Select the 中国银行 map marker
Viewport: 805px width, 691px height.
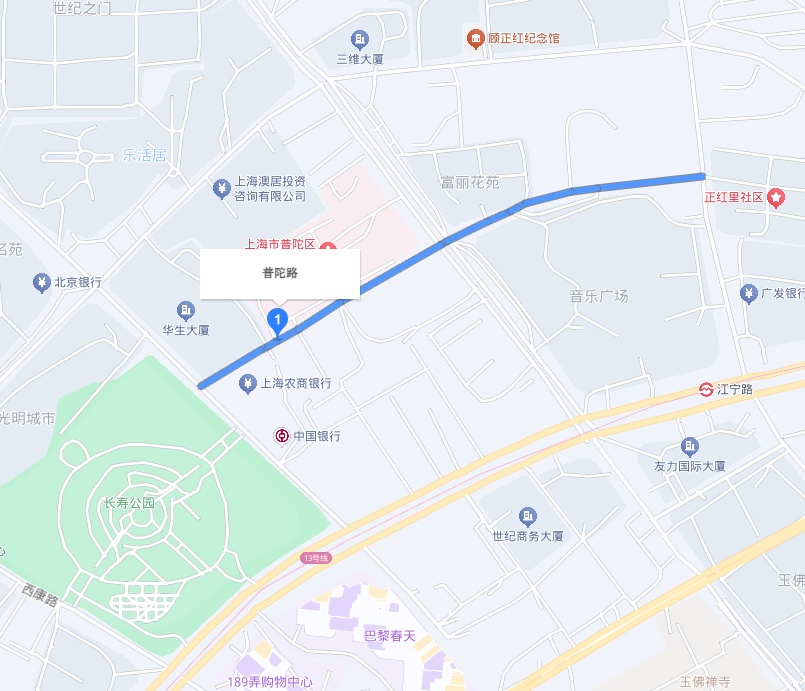[283, 436]
